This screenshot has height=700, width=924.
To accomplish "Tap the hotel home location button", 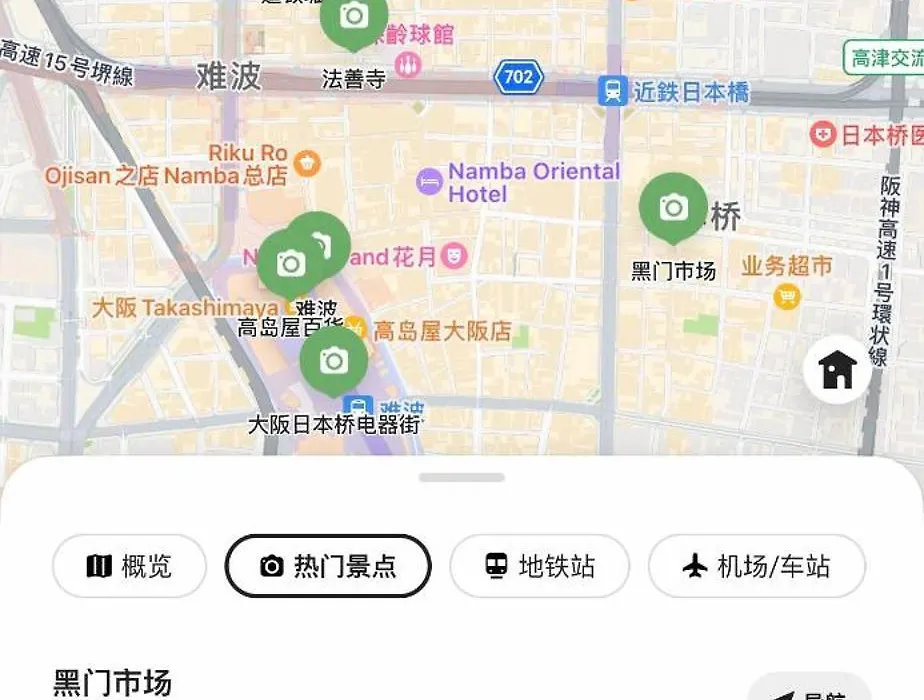I will 837,370.
